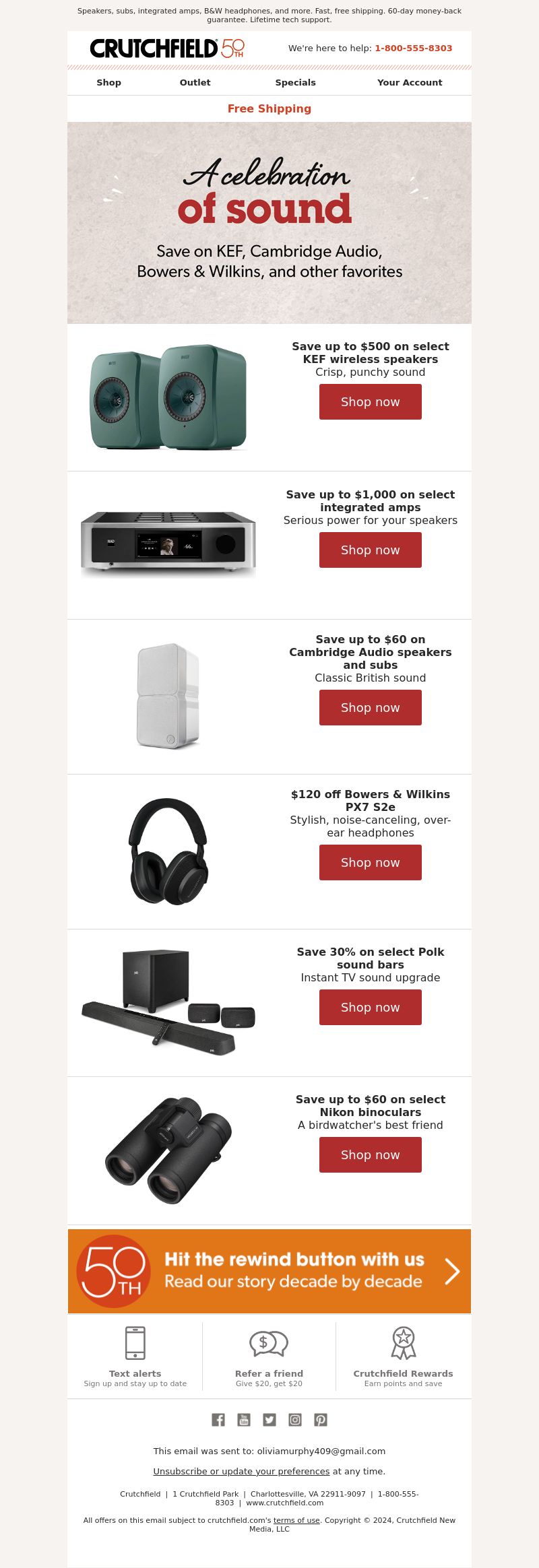Open the Refer a friend offer
This screenshot has width=539, height=1568.
coord(269,1355)
